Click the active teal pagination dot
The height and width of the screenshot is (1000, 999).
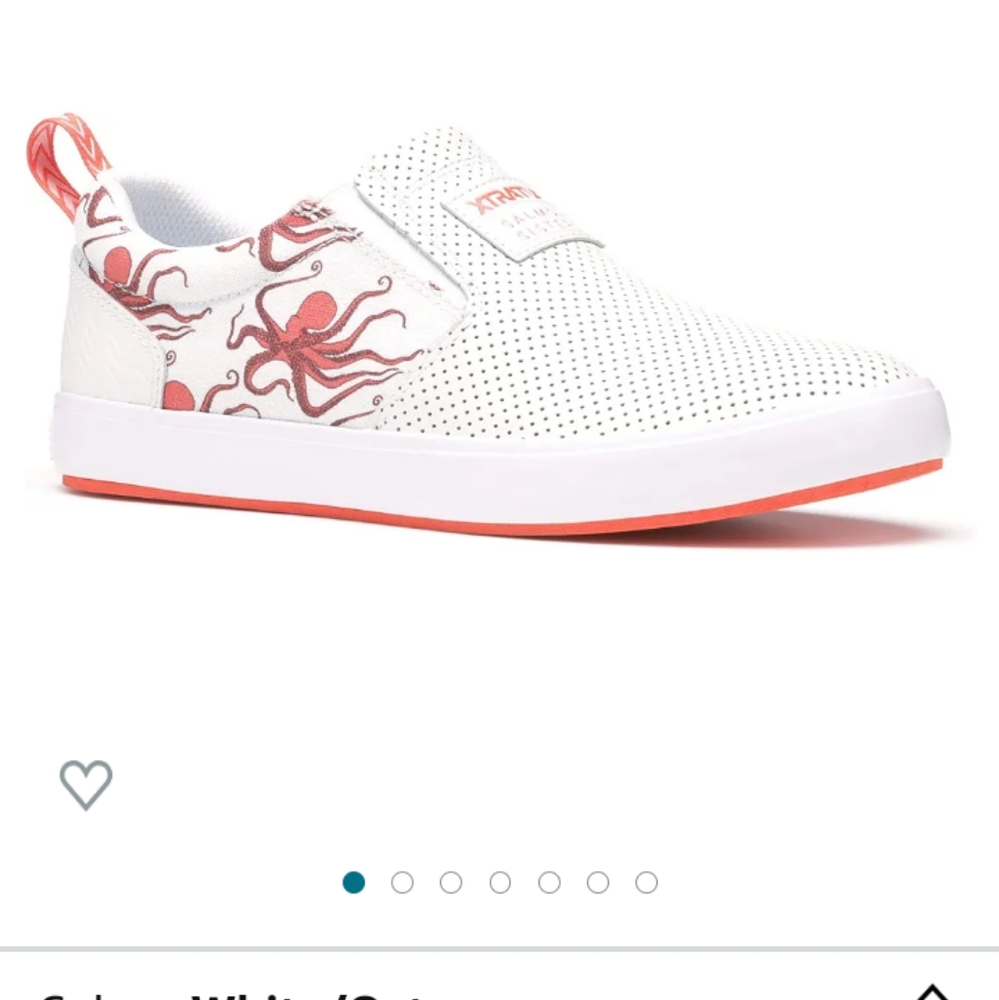coord(354,882)
